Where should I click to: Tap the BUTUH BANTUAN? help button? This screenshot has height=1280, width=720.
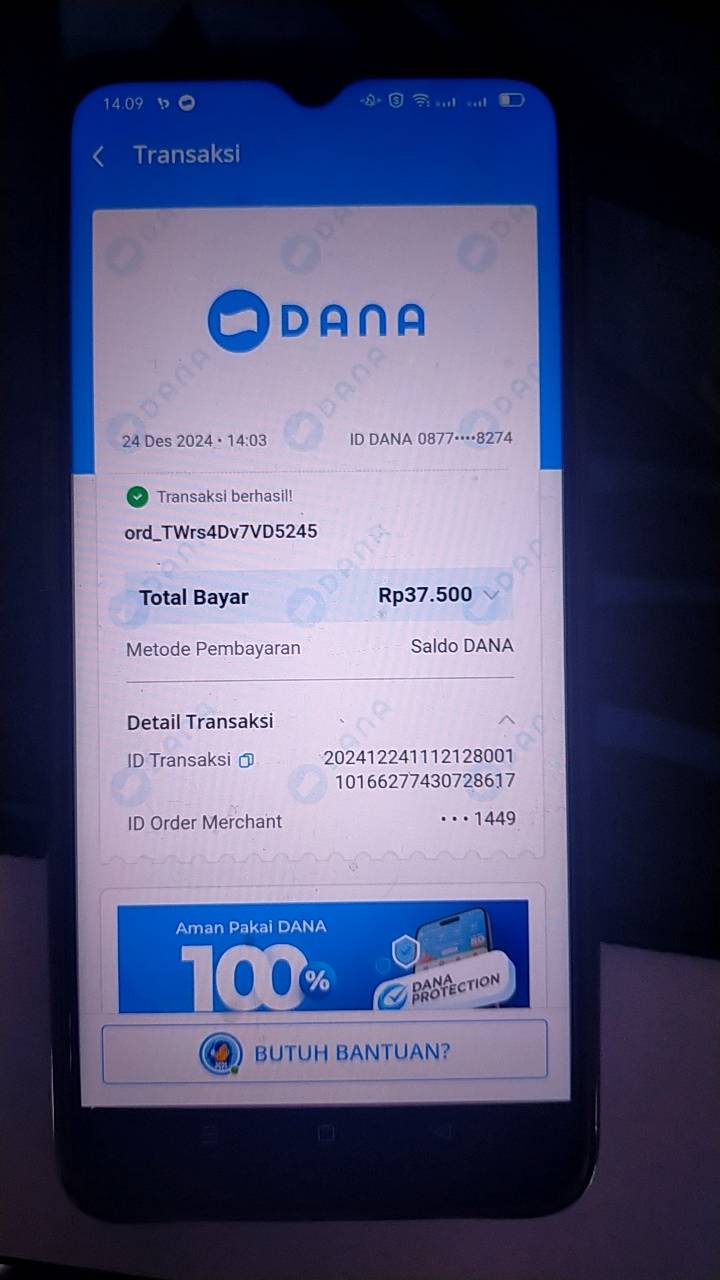[x=325, y=1052]
